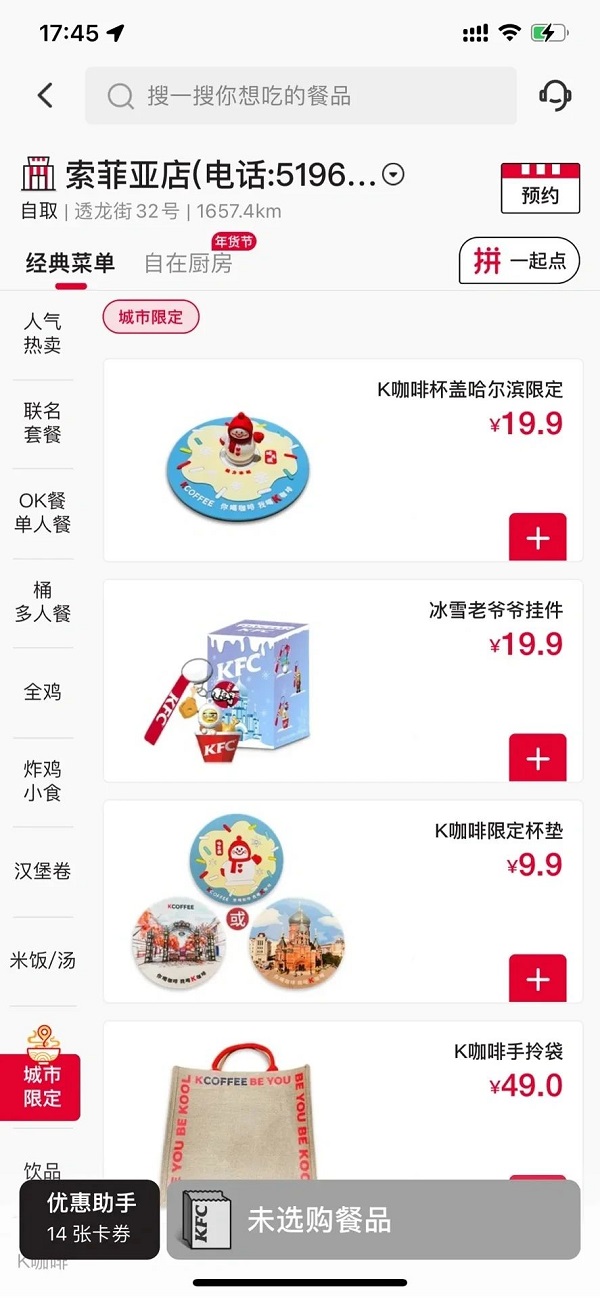The image size is (600, 1298).
Task: Expand the 索菲亚店 store selector
Action: point(395,175)
